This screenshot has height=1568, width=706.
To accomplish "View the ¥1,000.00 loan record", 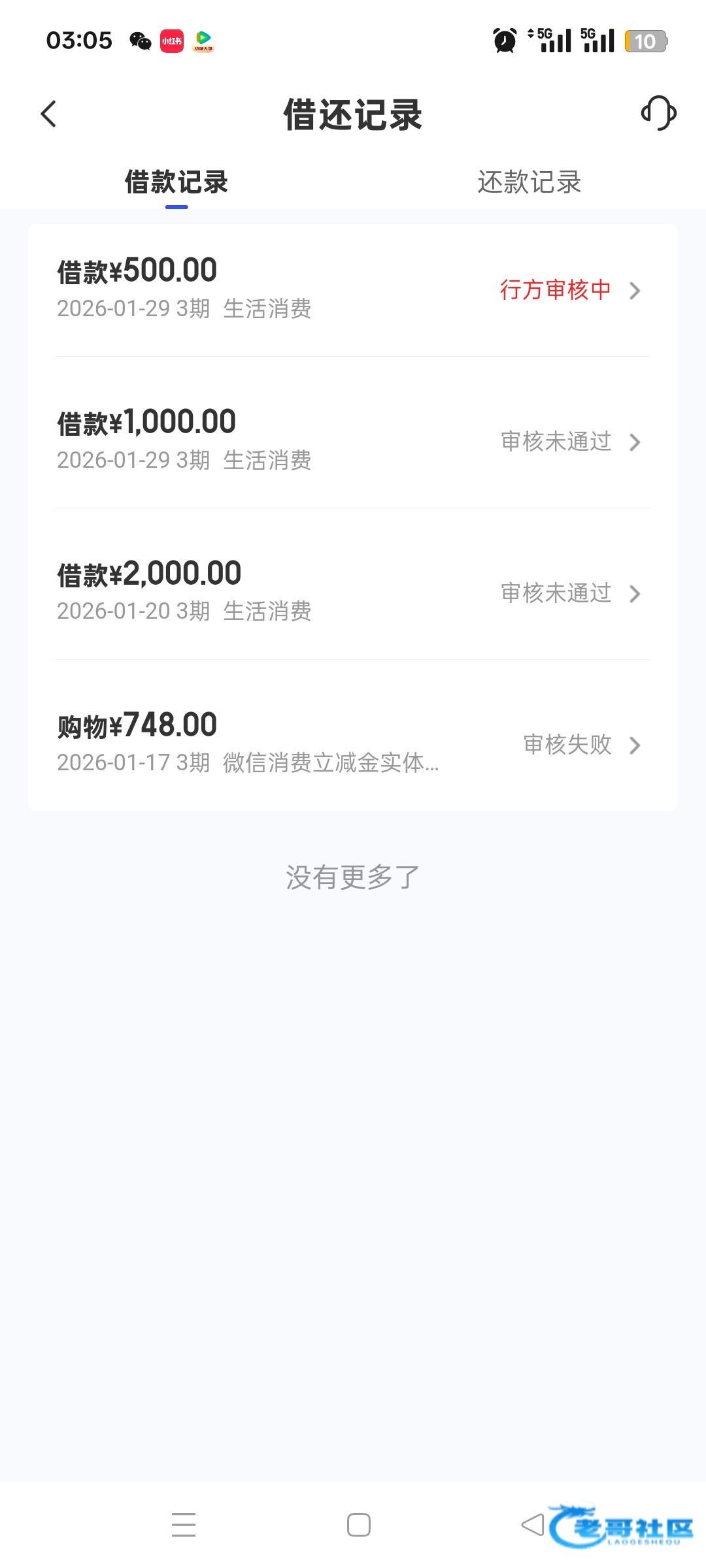I will 353,441.
